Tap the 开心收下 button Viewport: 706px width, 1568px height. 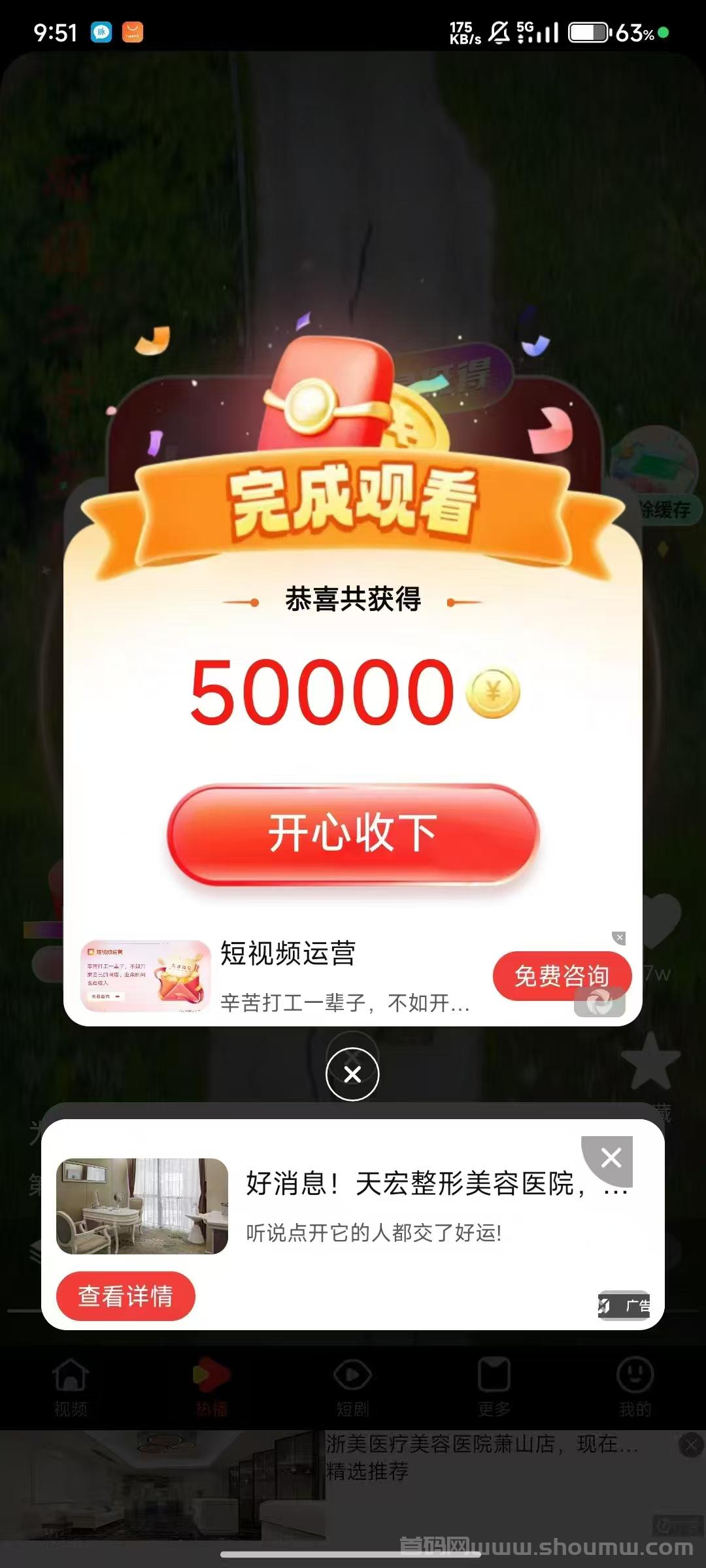tap(353, 834)
